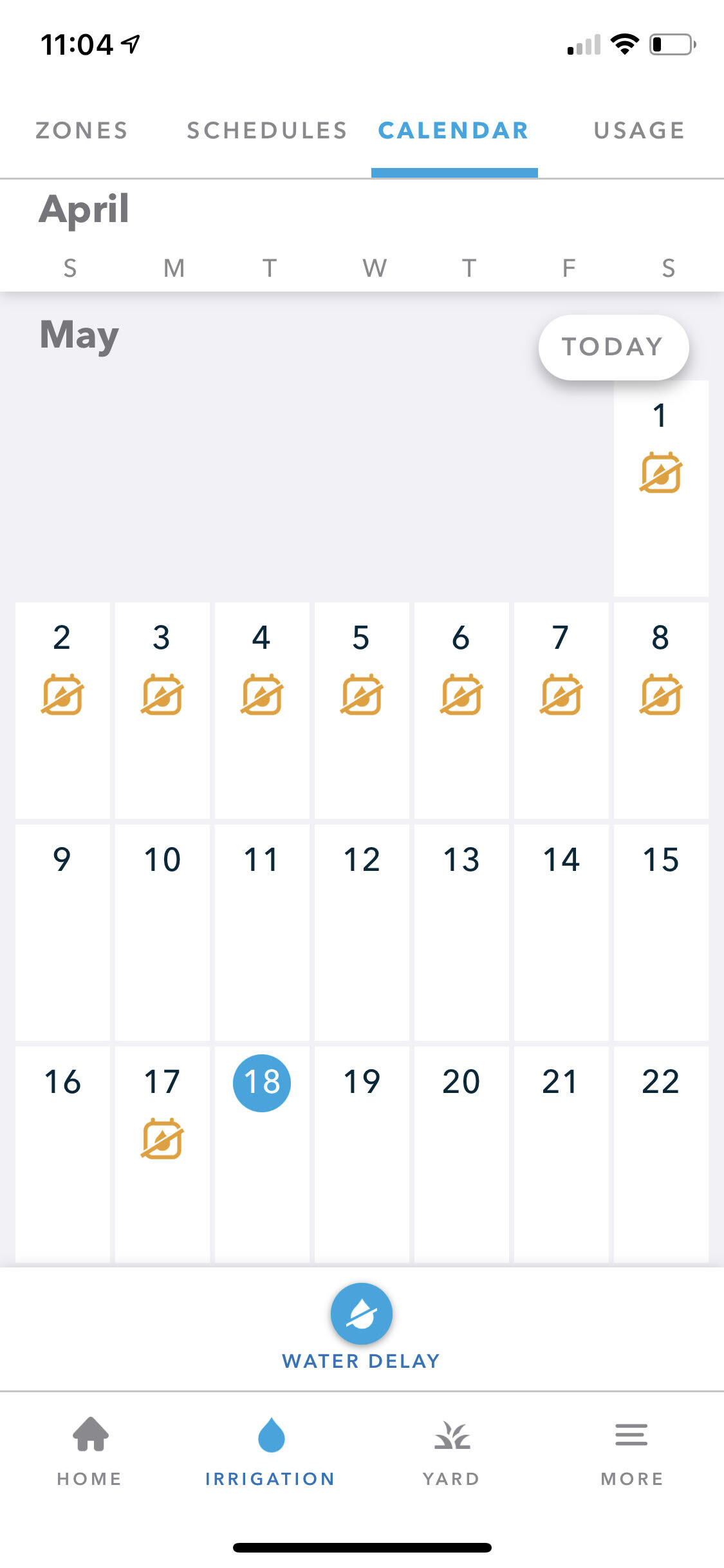Screen dimensions: 724x1568
Task: Go to the Home tab
Action: [90, 1451]
